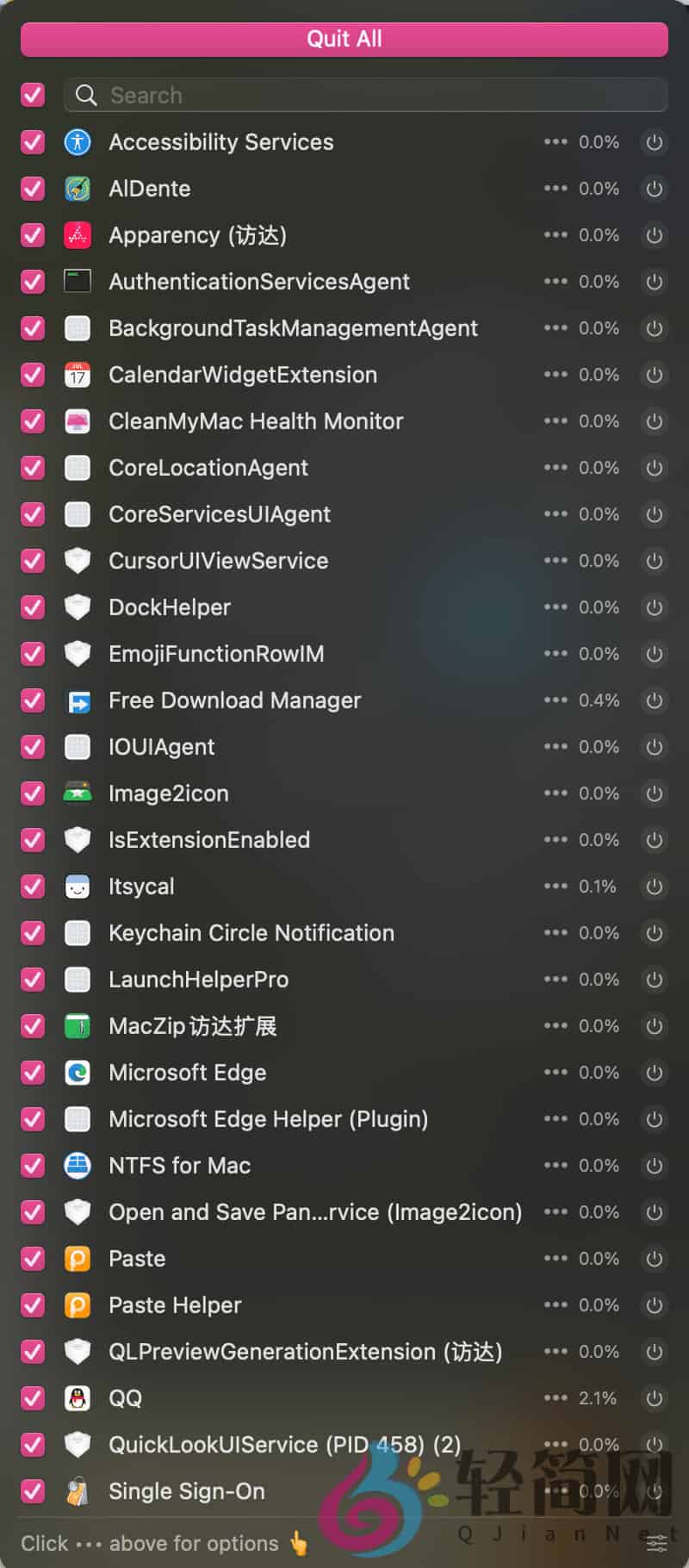The height and width of the screenshot is (1568, 689).
Task: Quit QQ using its power icon
Action: pos(655,1398)
